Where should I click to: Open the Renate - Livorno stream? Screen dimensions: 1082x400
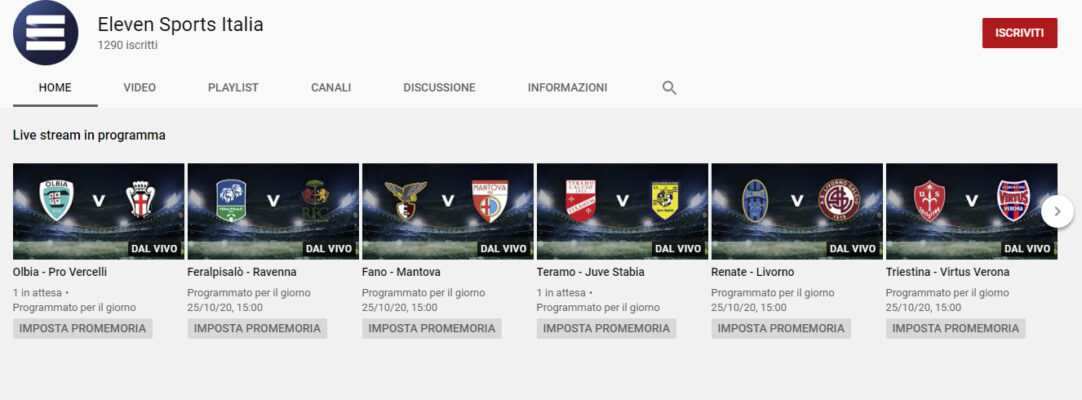coord(796,211)
